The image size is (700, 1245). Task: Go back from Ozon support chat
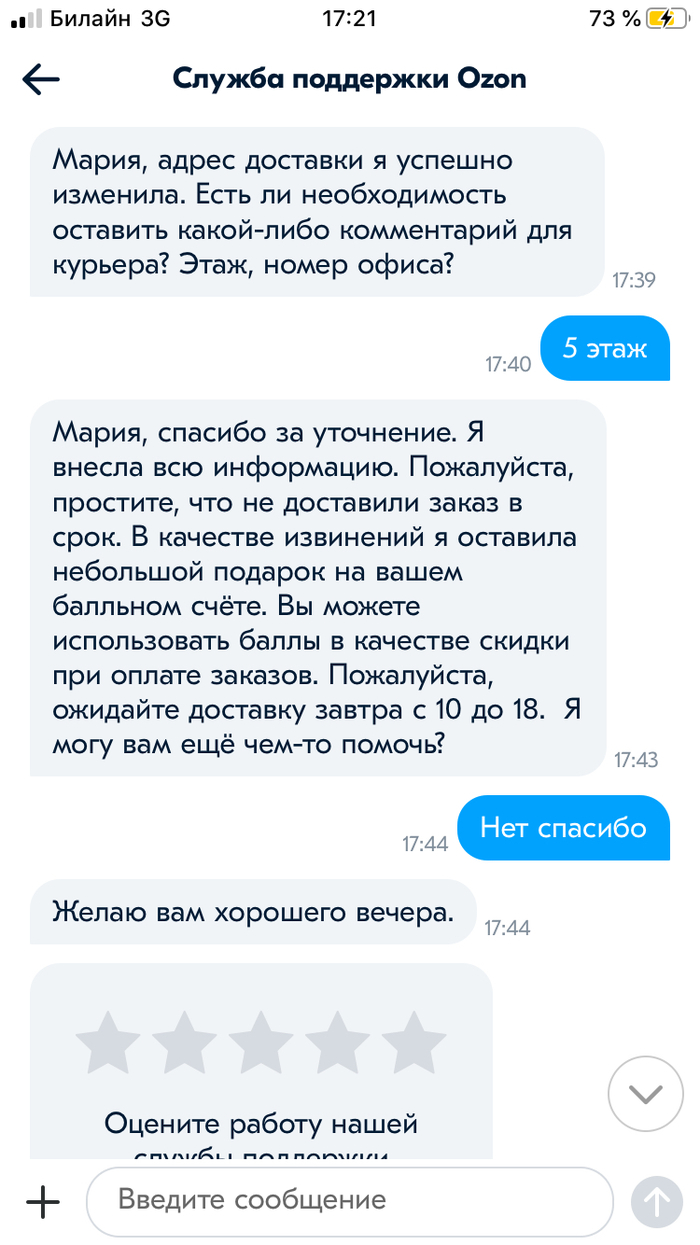(41, 80)
